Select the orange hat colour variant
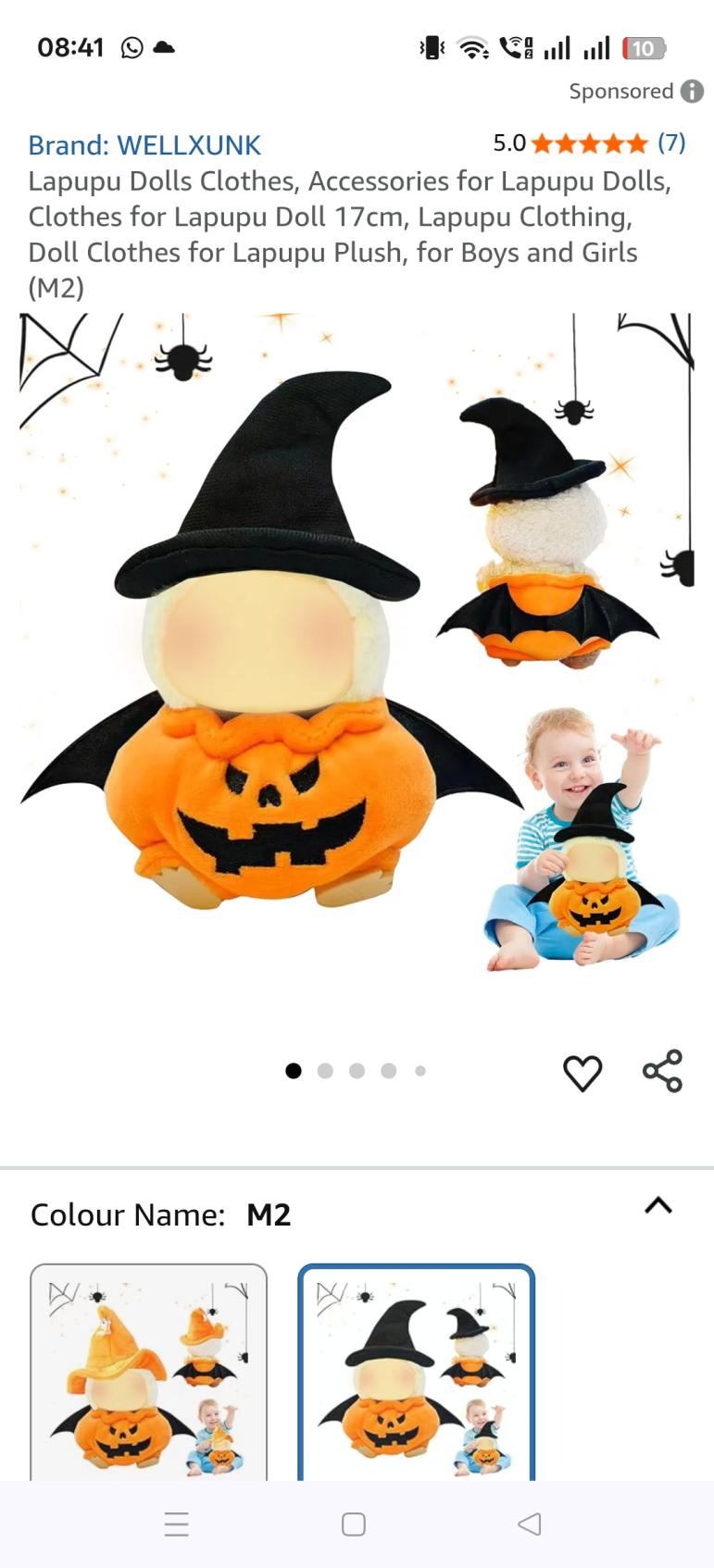Viewport: 714px width, 1568px height. [x=148, y=1370]
